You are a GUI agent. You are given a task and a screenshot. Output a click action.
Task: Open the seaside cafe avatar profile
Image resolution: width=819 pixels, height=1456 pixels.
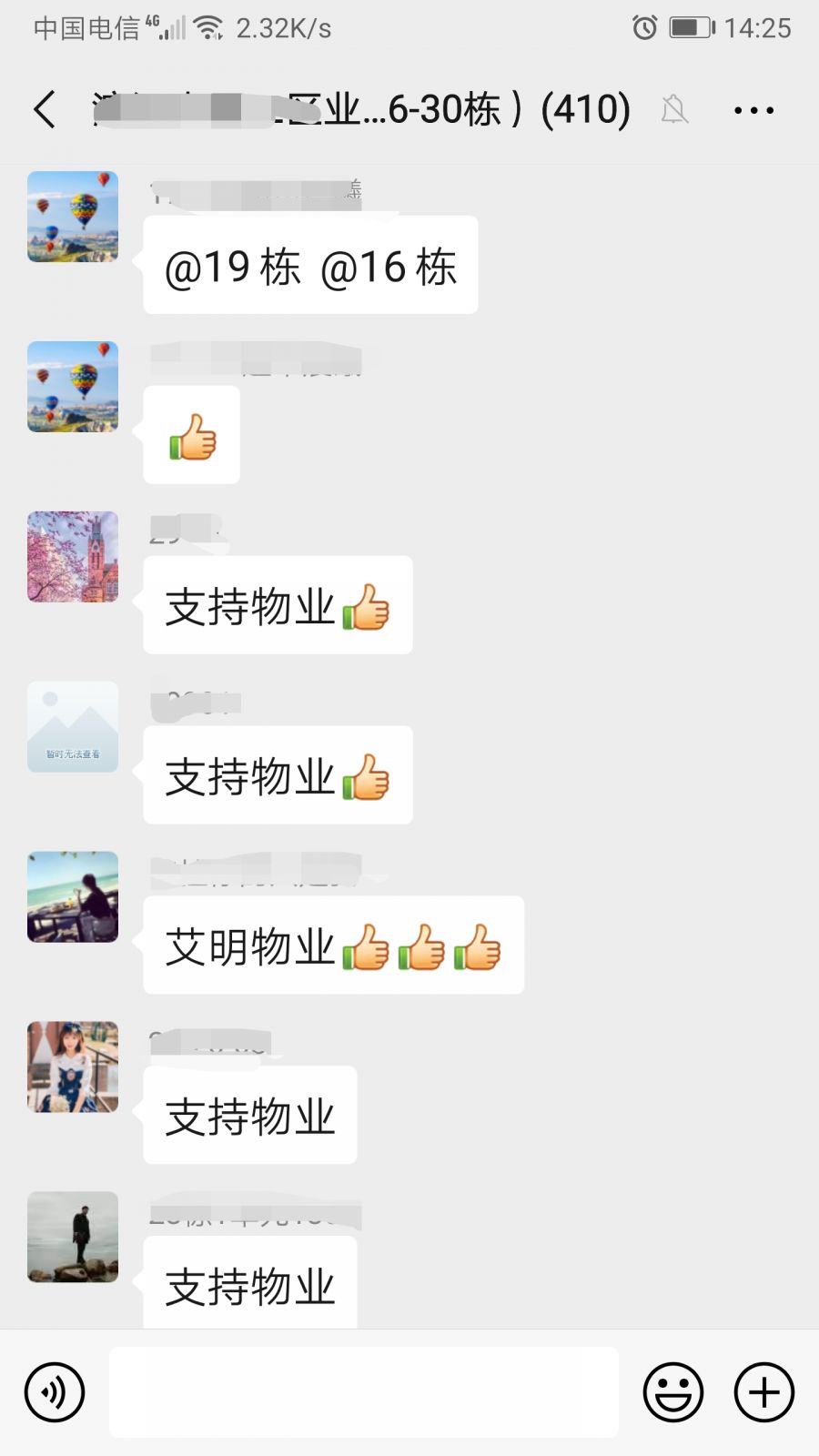point(73,896)
